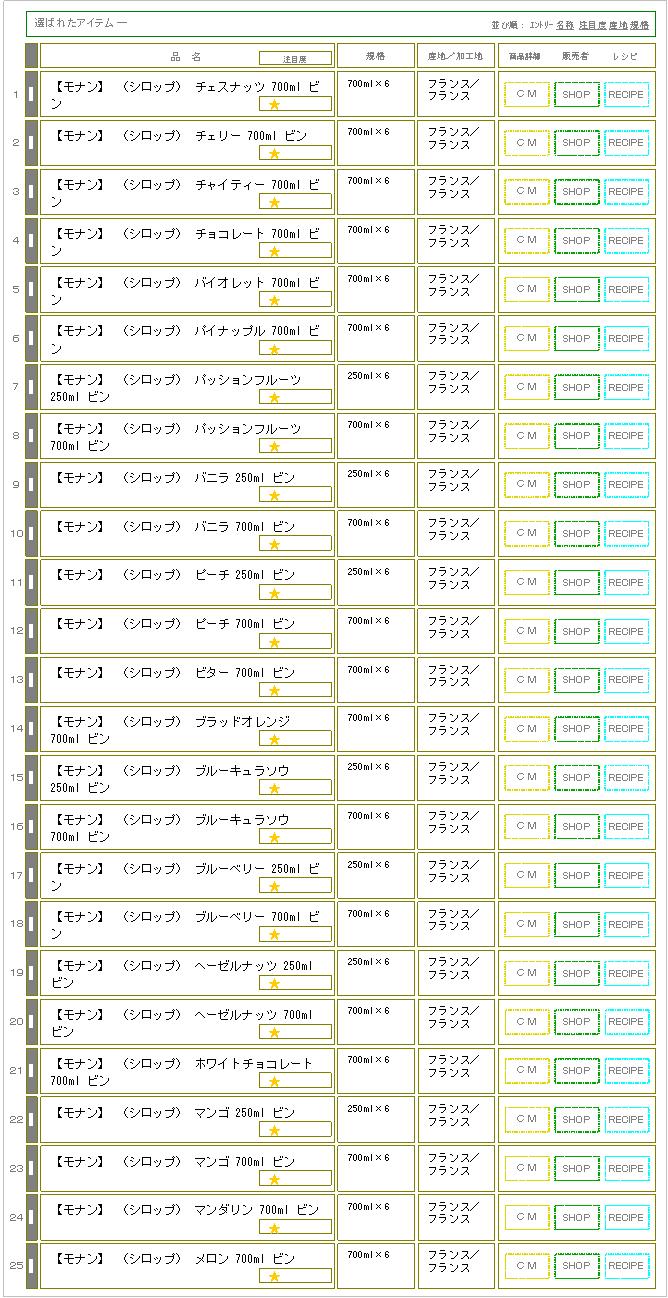Viewport: 668px width, 1298px height.
Task: View RECIPE for ブルーベリー 700ml syrup
Action: (626, 925)
